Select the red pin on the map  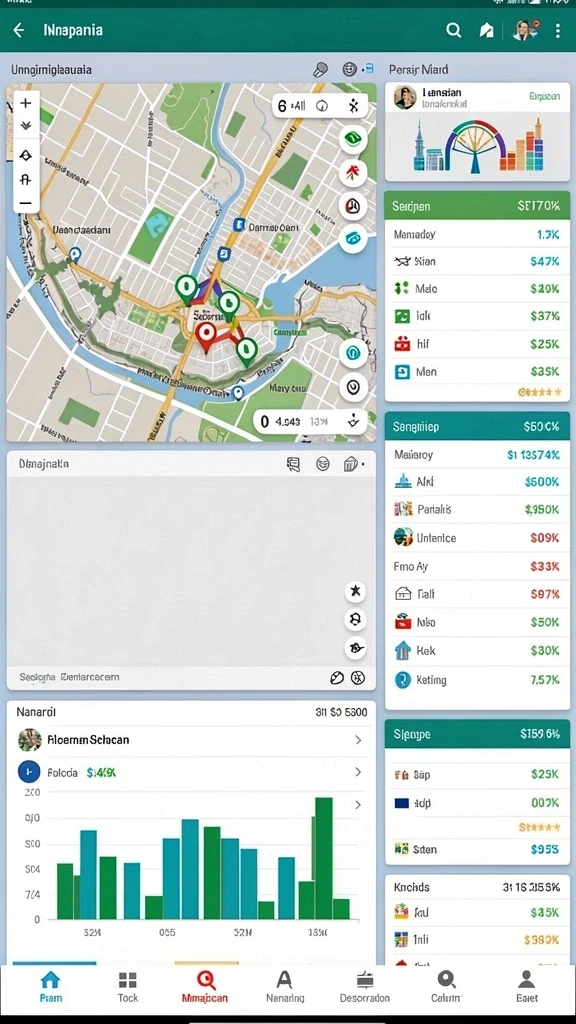click(x=206, y=336)
